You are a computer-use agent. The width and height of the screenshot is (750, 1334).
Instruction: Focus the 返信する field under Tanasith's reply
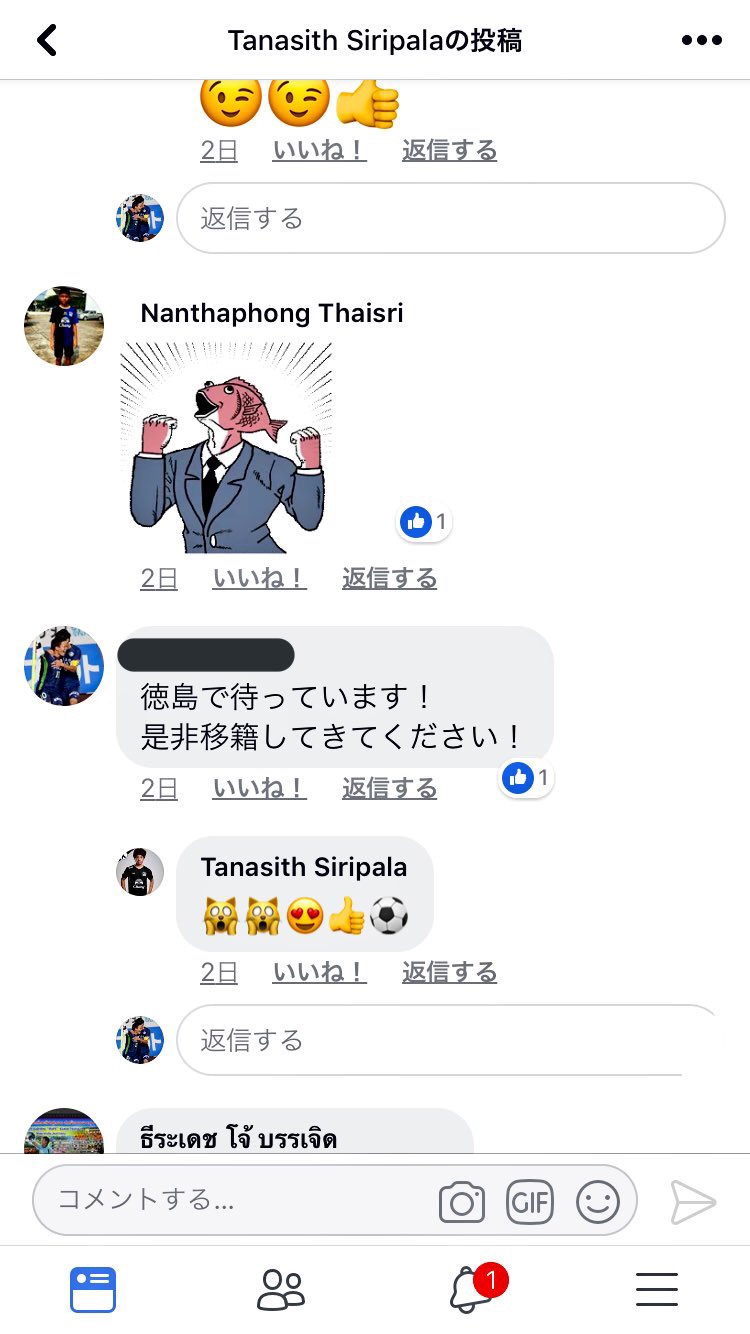click(x=440, y=1040)
